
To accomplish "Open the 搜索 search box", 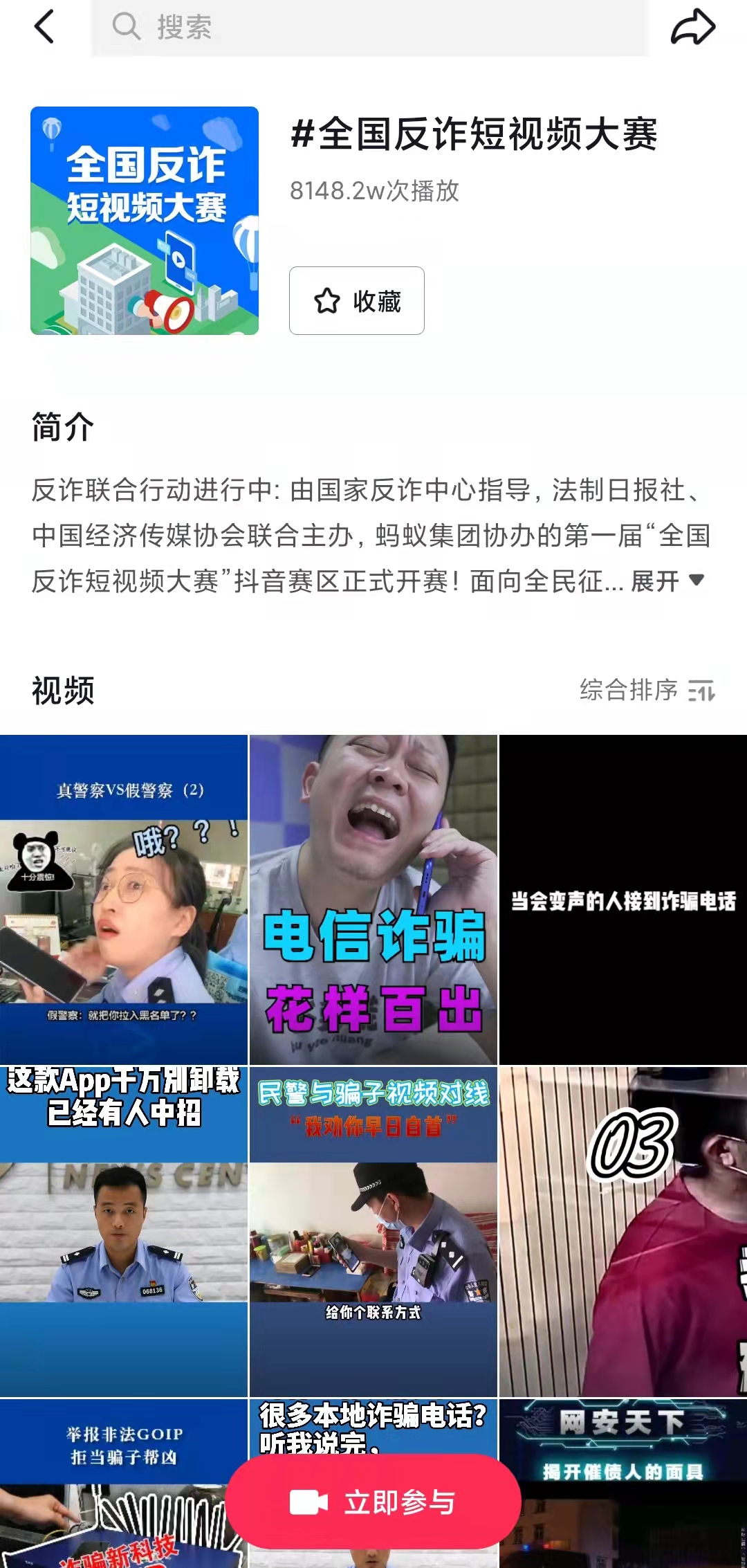I will coord(370,28).
